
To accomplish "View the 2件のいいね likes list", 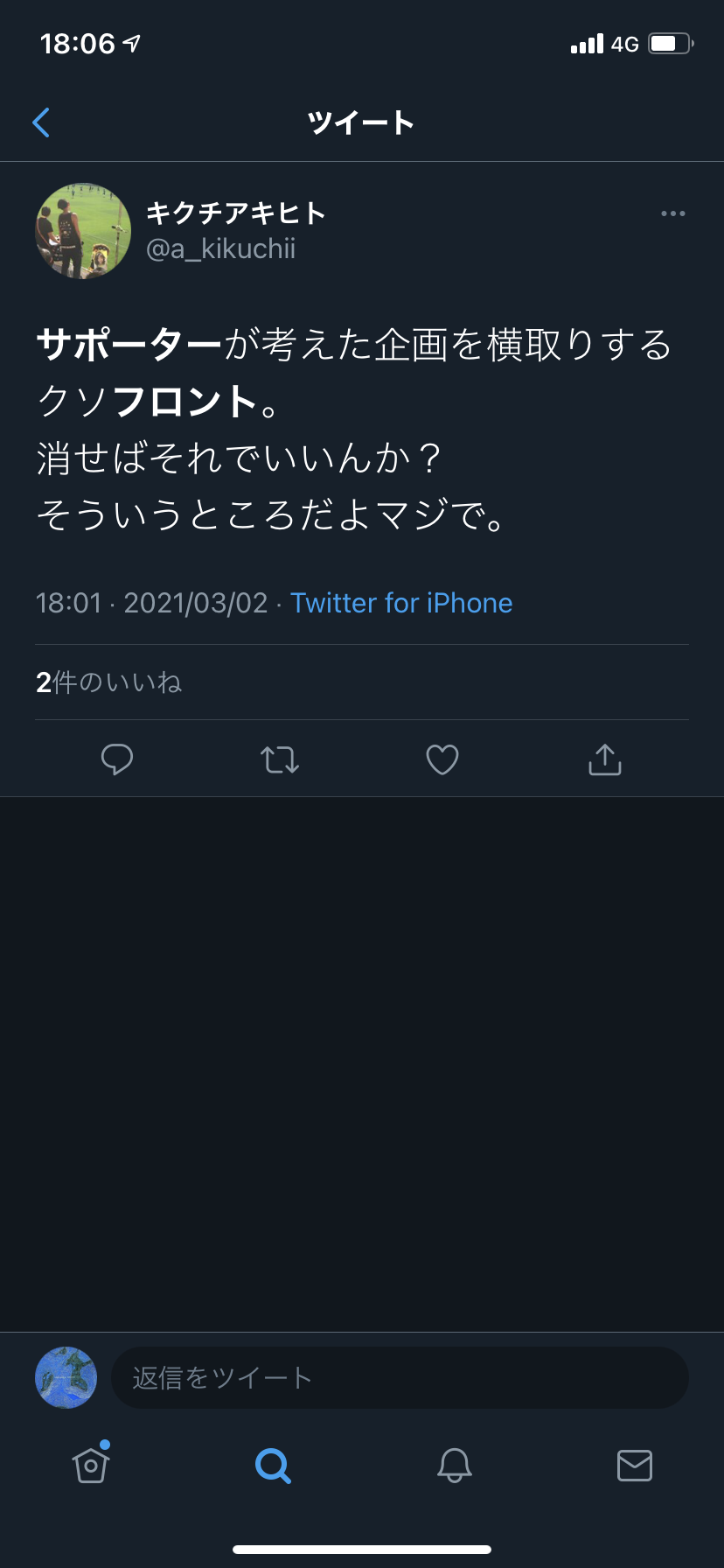I will 109,682.
